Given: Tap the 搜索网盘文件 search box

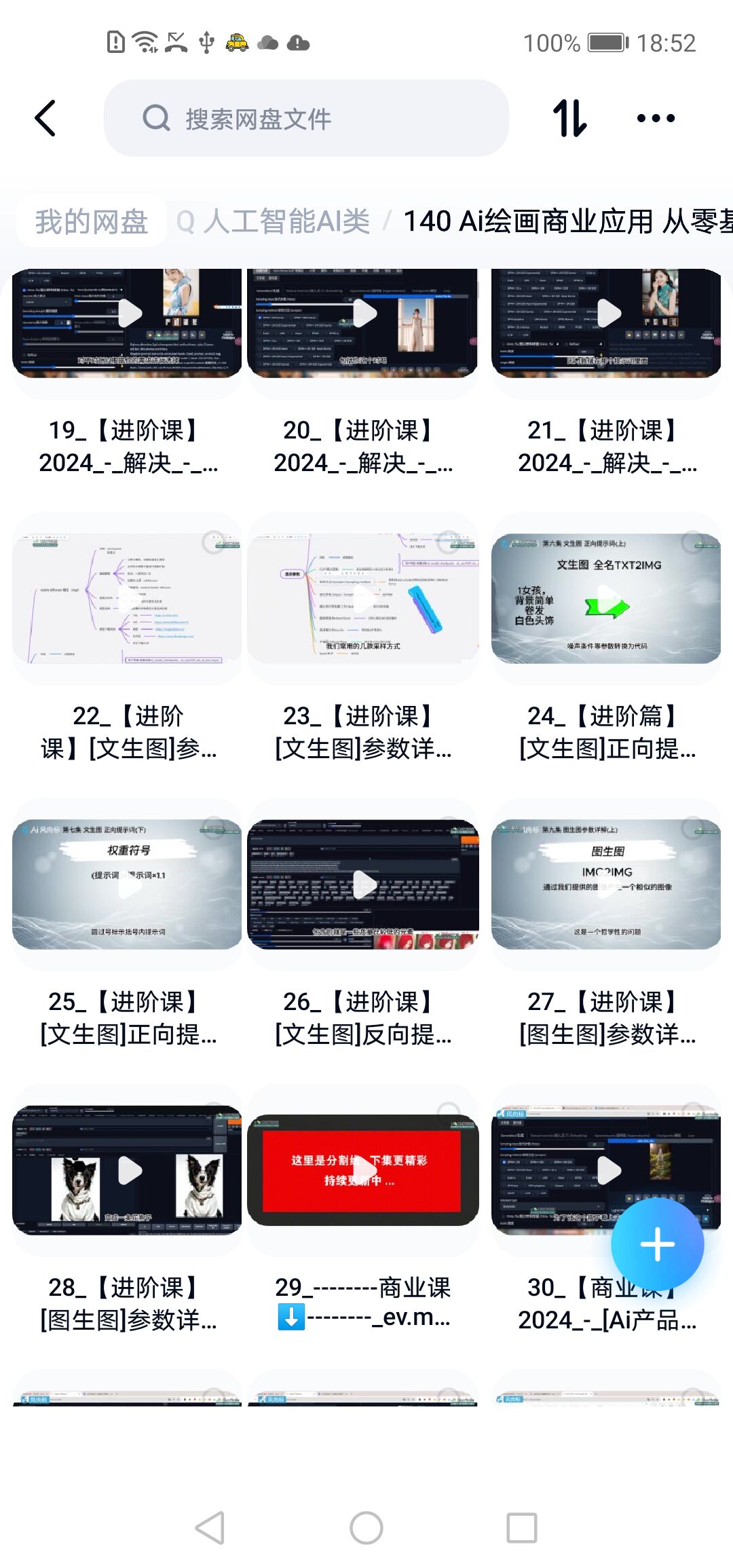Looking at the screenshot, I should tap(305, 118).
